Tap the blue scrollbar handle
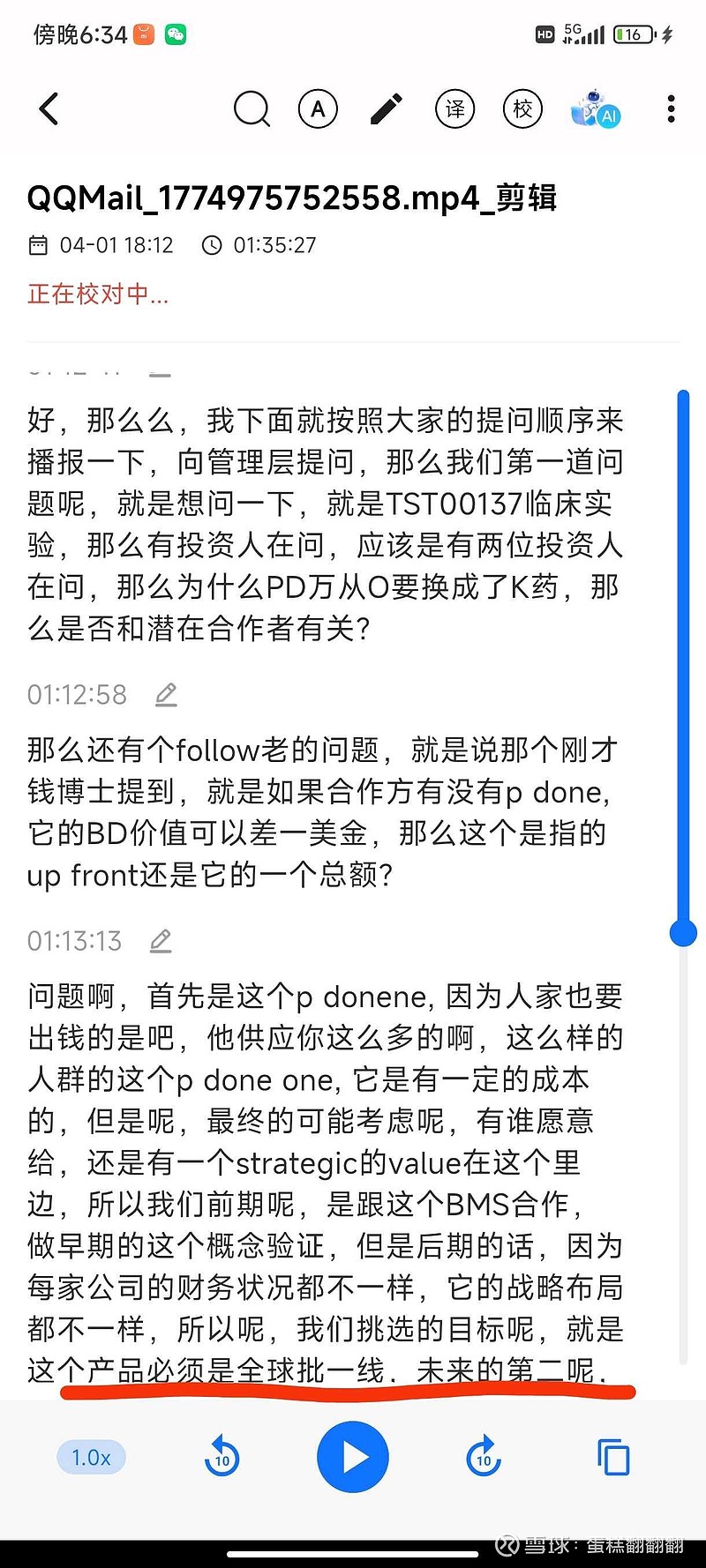The width and height of the screenshot is (706, 1568). tap(681, 930)
